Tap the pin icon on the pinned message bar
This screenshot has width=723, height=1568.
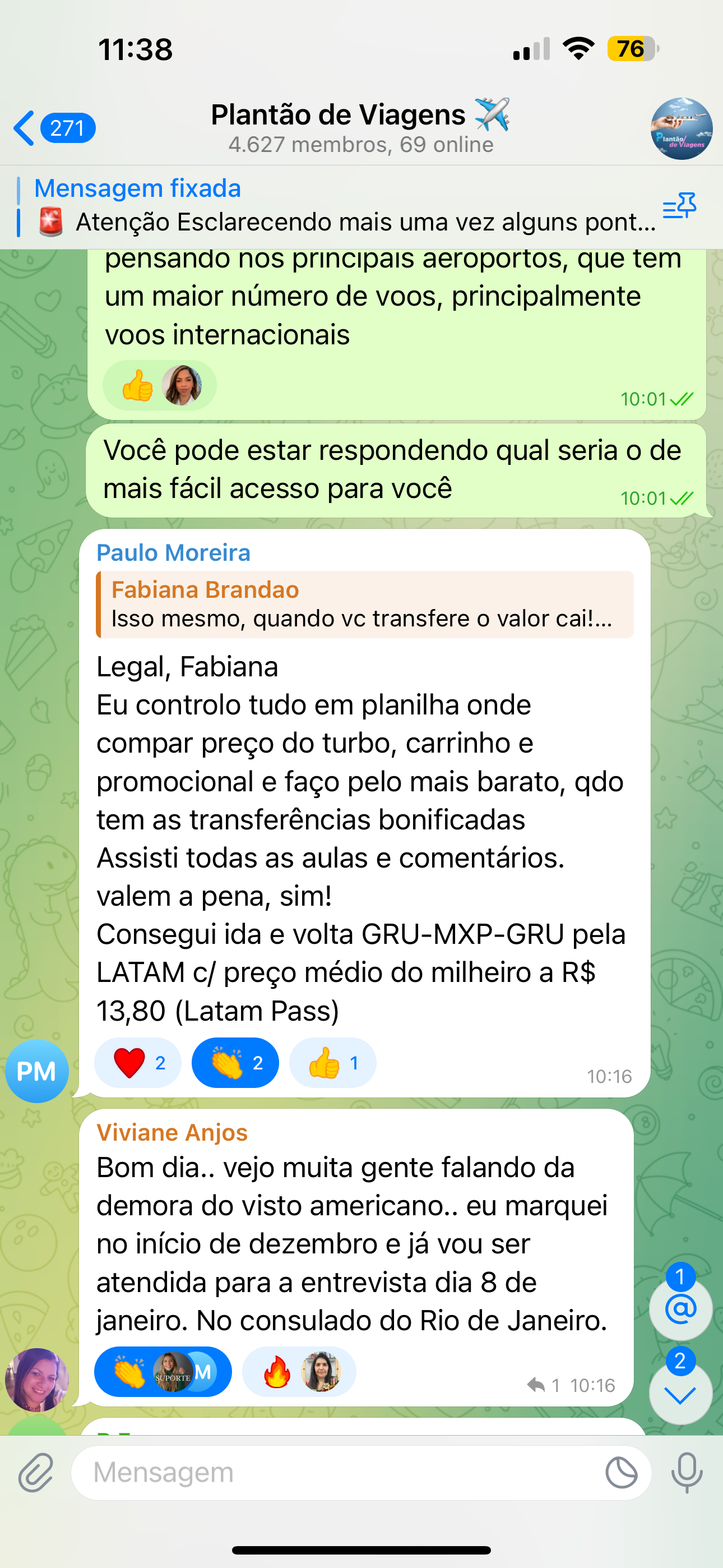[680, 206]
